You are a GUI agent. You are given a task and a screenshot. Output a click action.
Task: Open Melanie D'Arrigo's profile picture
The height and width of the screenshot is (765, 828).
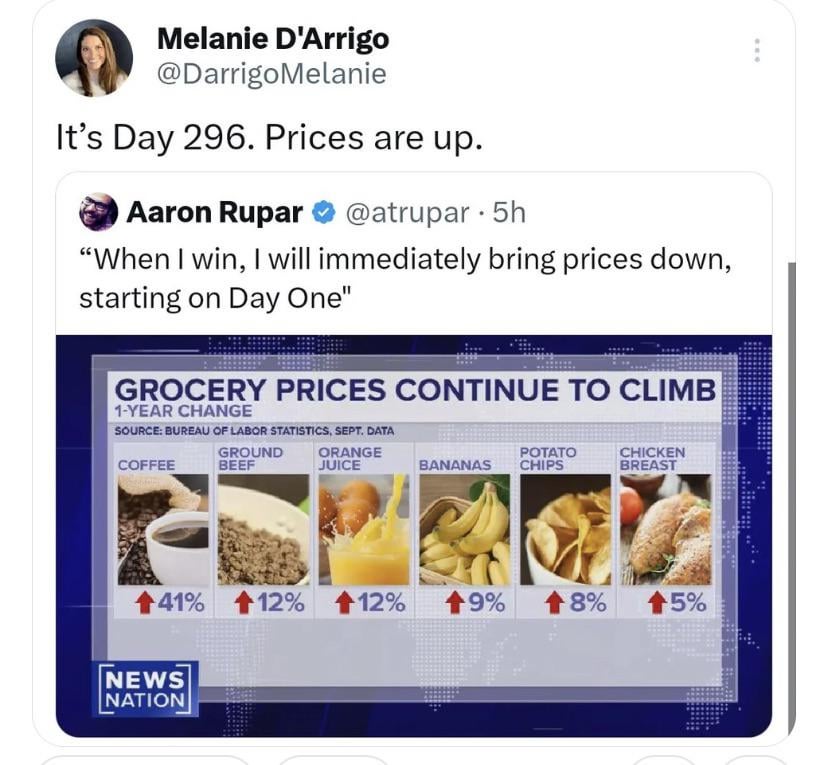[94, 58]
